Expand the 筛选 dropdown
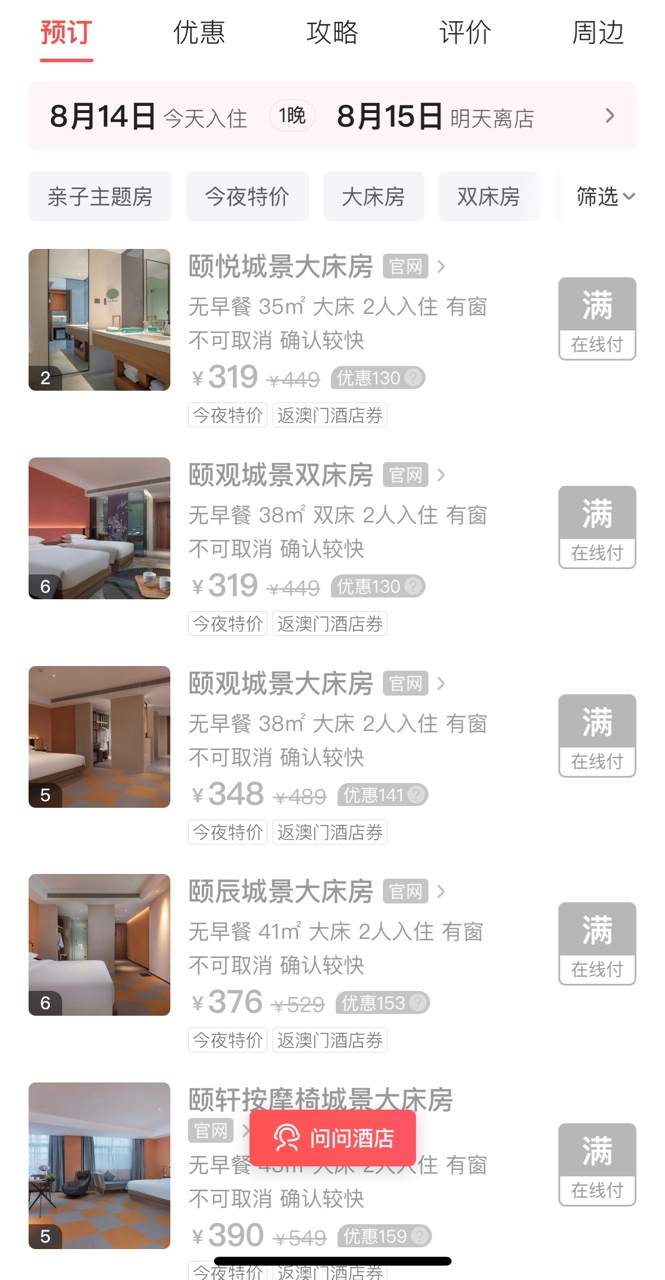 tap(605, 196)
